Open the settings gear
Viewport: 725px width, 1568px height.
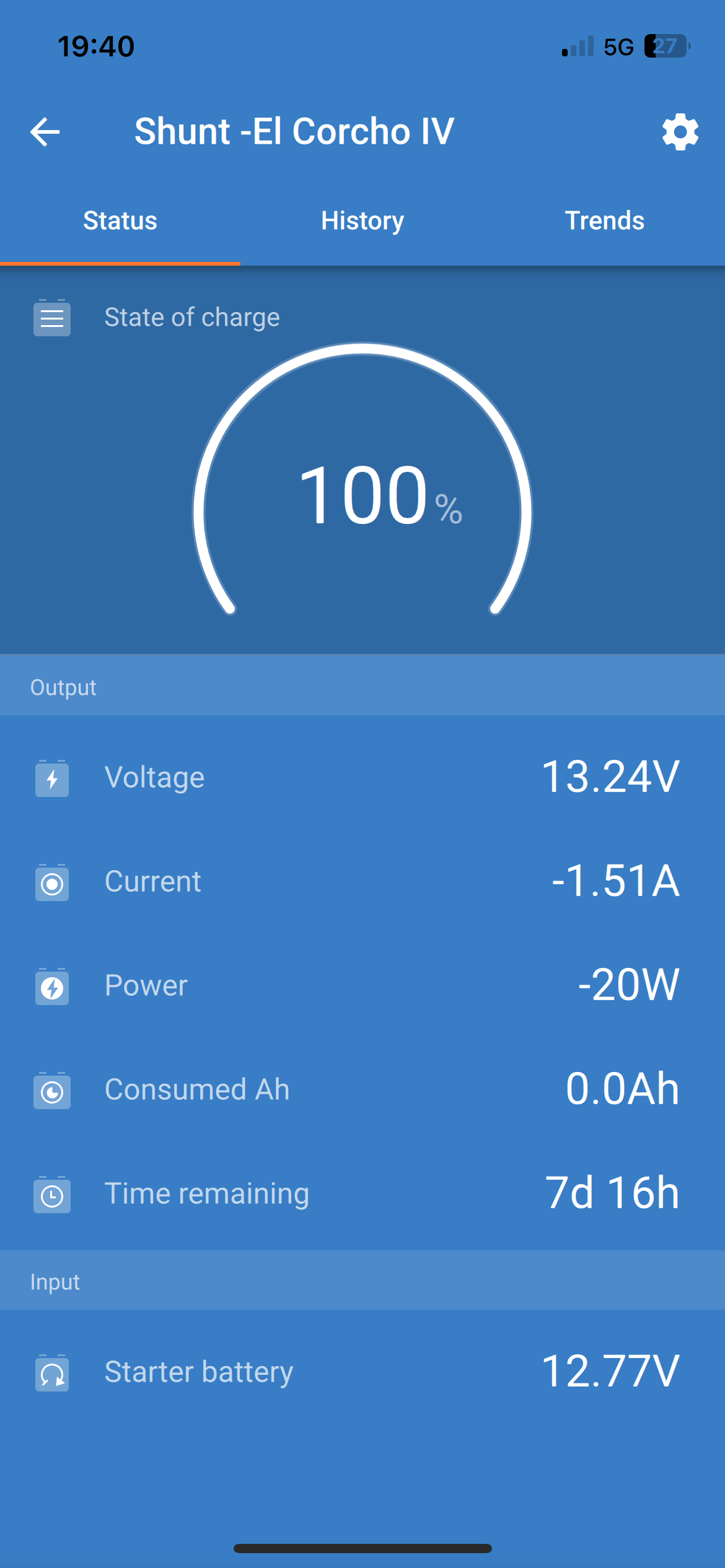[680, 132]
